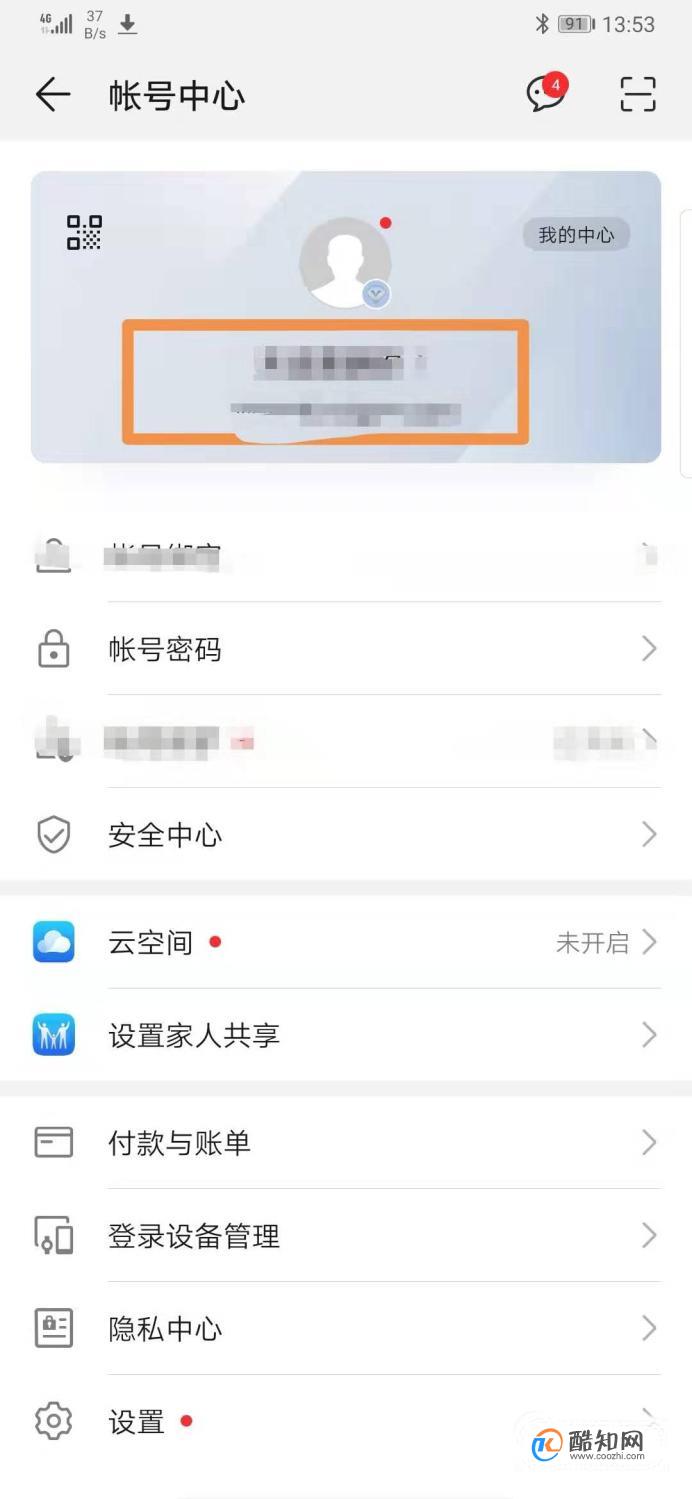
Task: Open 云空间 row
Action: click(x=346, y=942)
